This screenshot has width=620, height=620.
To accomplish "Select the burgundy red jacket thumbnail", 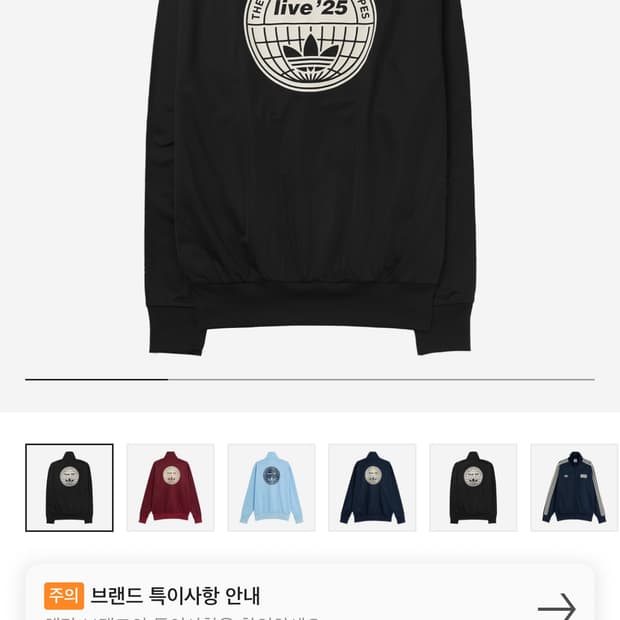I will (170, 488).
